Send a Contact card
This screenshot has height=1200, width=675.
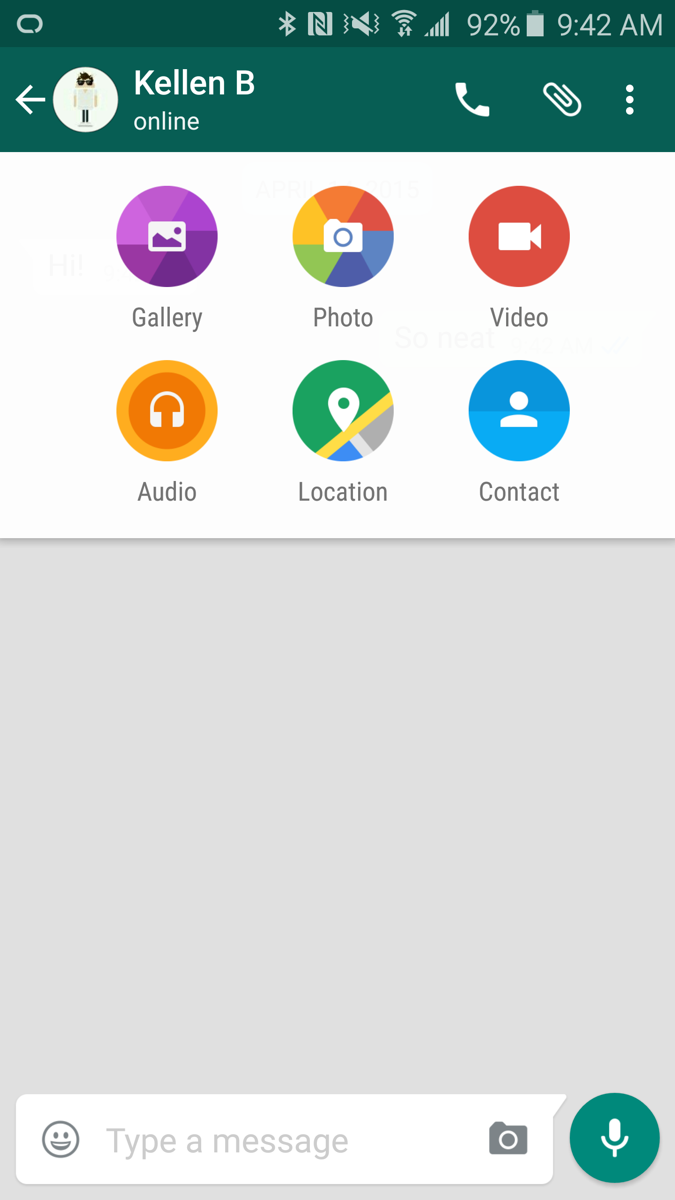coord(519,411)
